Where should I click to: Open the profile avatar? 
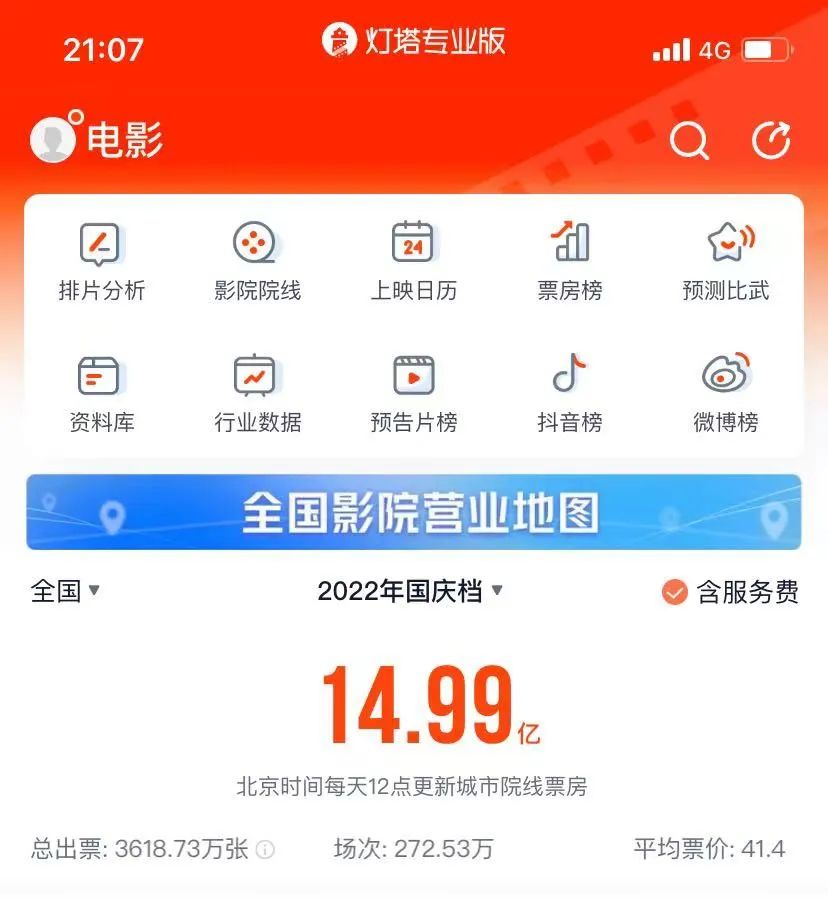53,139
